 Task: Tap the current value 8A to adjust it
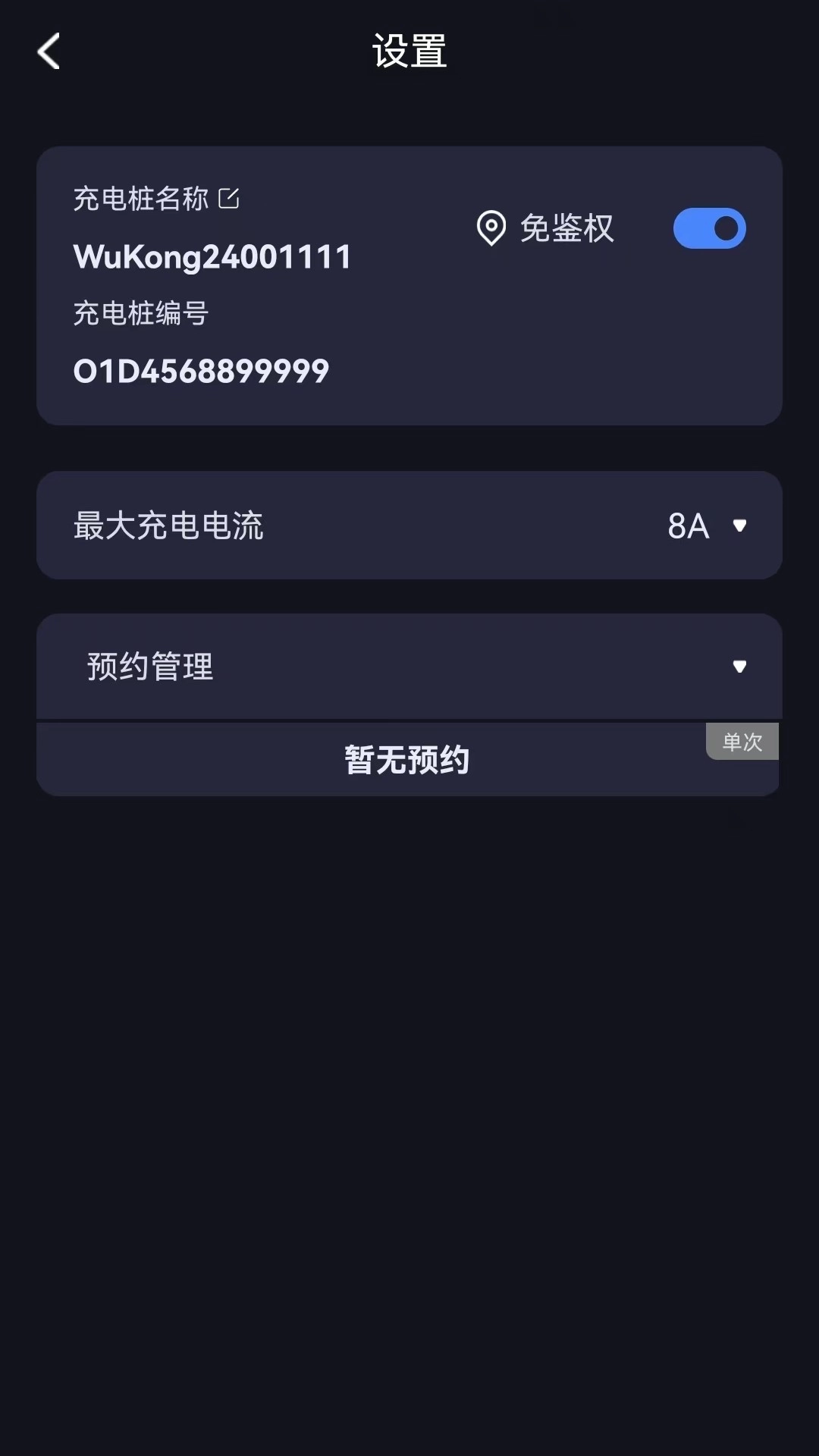click(x=686, y=524)
